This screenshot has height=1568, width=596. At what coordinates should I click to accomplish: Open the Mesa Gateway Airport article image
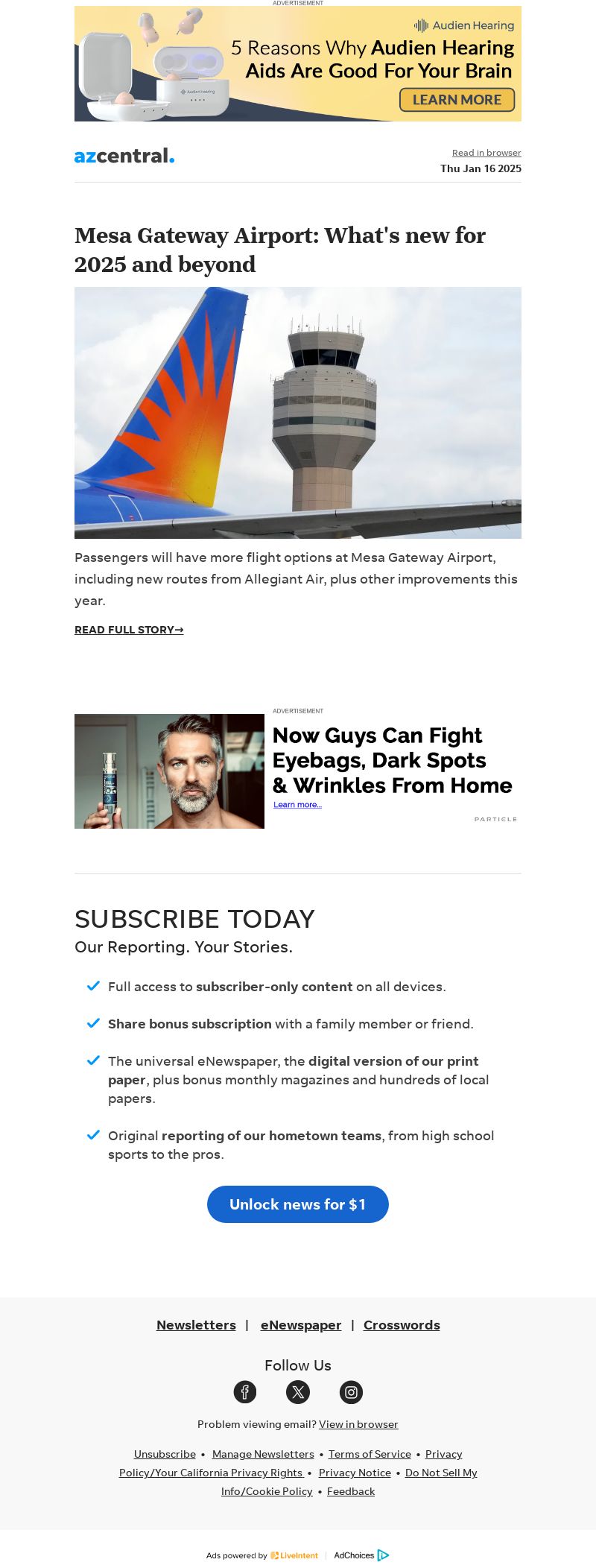click(298, 412)
